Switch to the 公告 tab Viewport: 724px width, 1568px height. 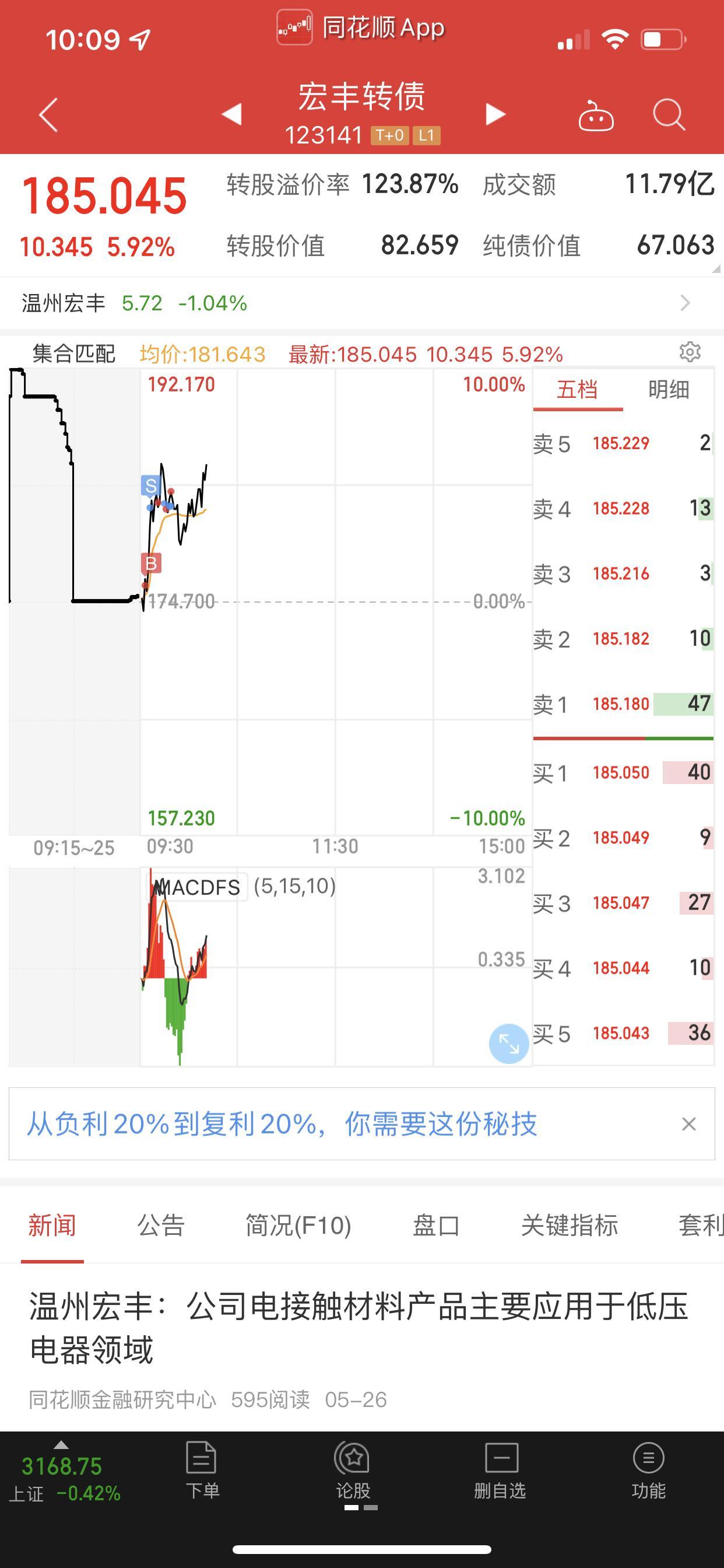[161, 1226]
